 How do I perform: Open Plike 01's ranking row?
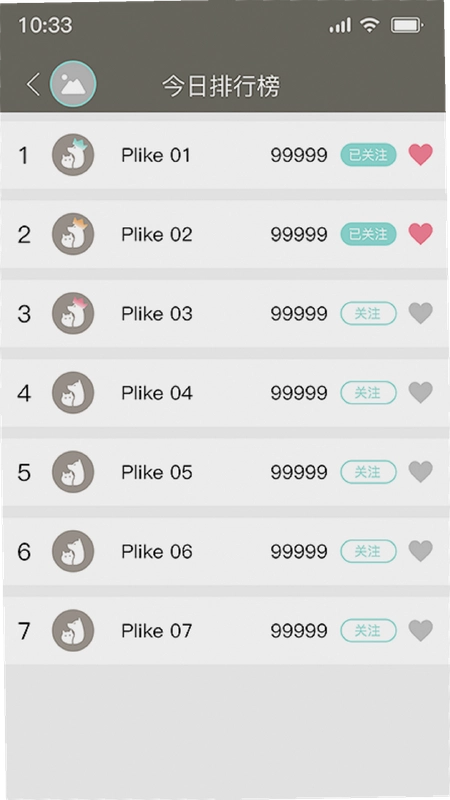(x=223, y=155)
